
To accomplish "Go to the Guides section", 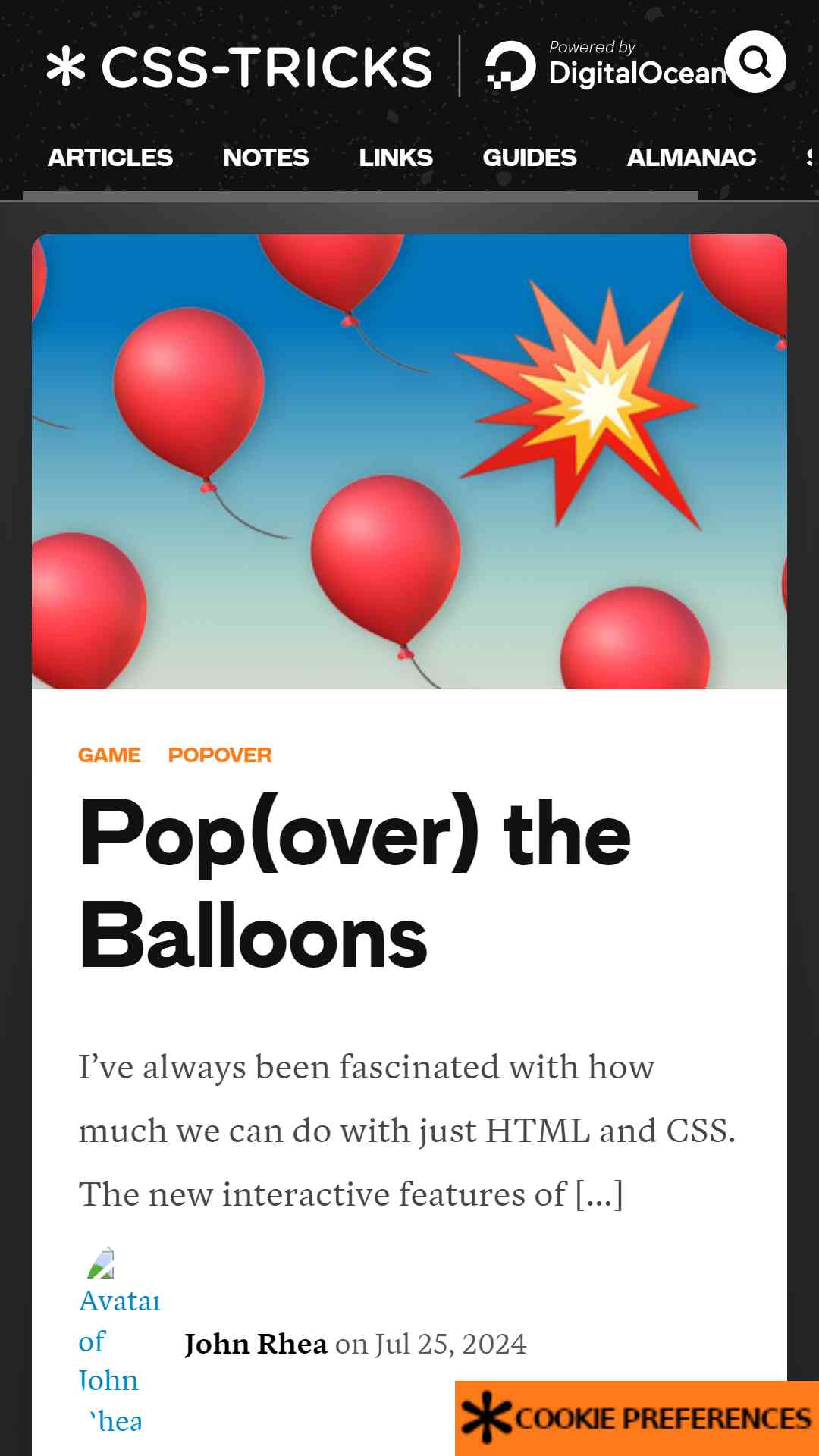I will 529,157.
